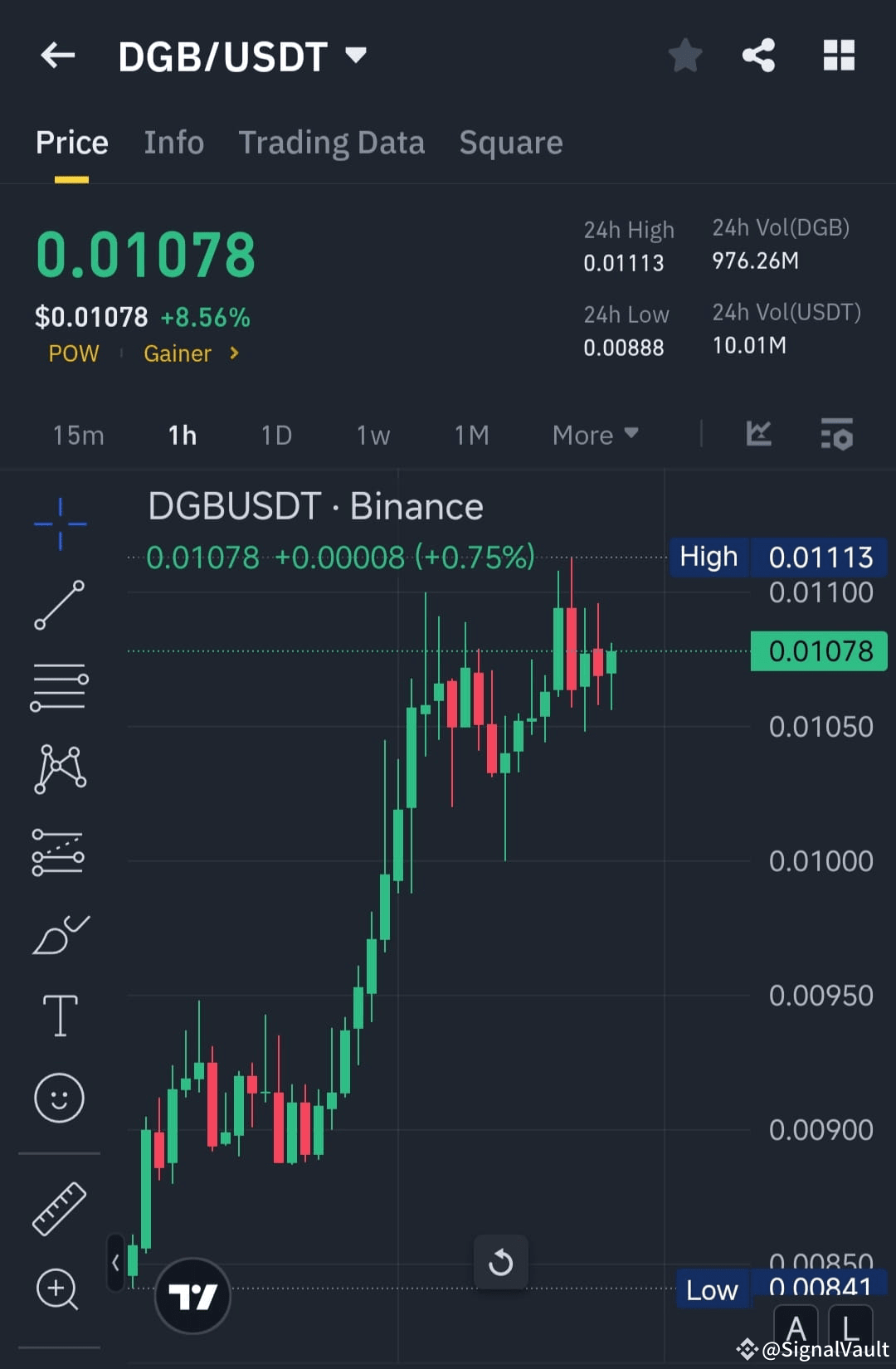Click the TradingView logo on the chart
The height and width of the screenshot is (1369, 896).
(192, 1297)
